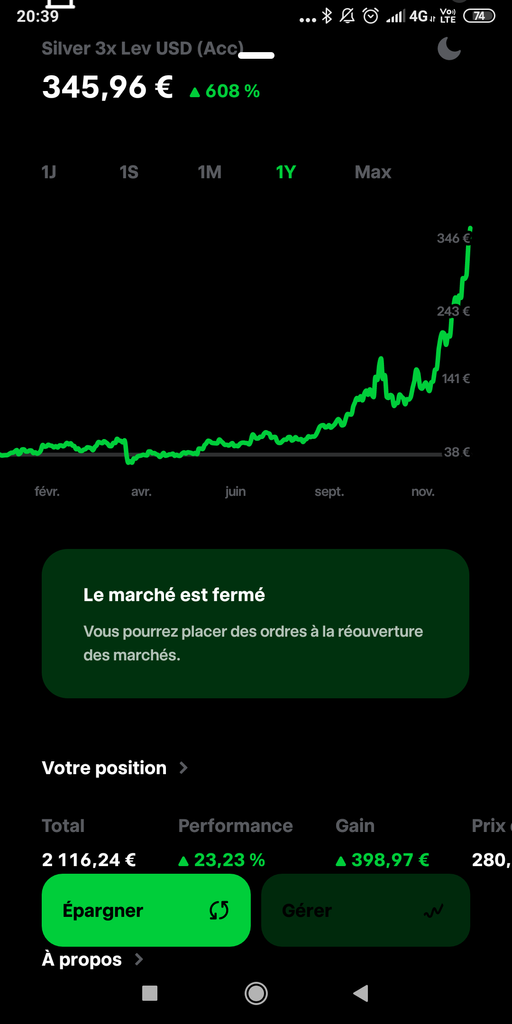
Task: Tap the Épargner button
Action: [x=146, y=910]
